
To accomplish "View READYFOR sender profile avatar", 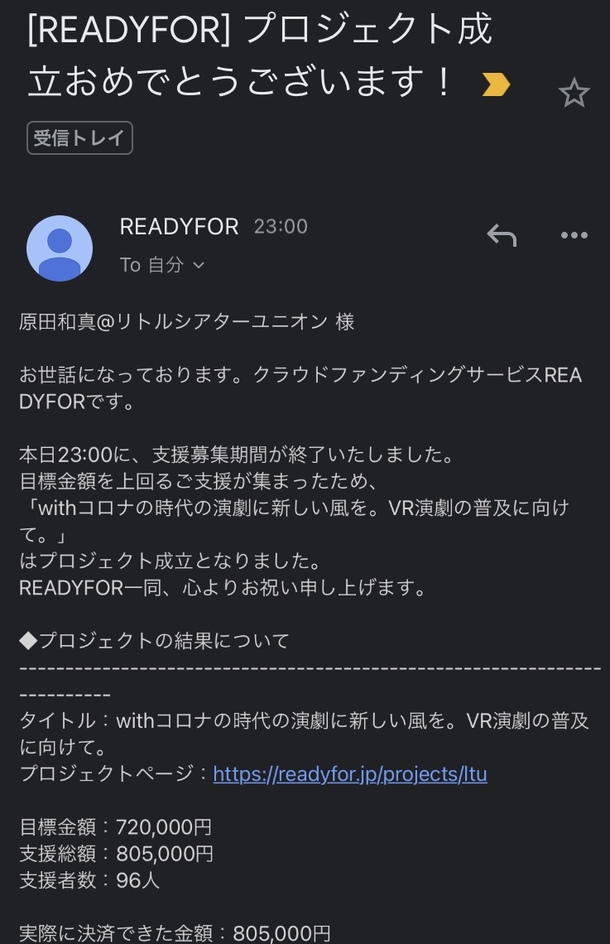I will [60, 248].
